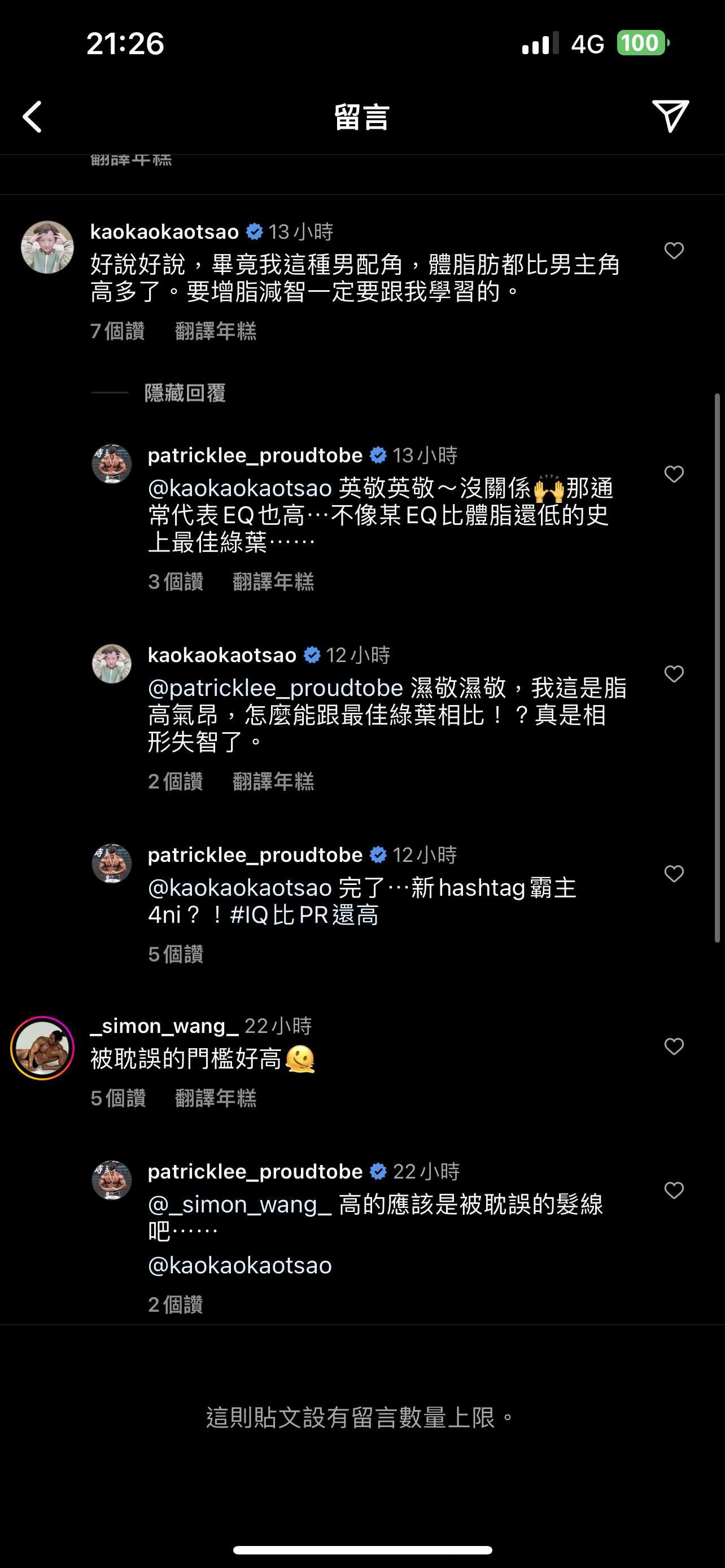This screenshot has width=725, height=1568.
Task: Translate kaokaokaotsao's 13小時 comment
Action: (x=216, y=331)
